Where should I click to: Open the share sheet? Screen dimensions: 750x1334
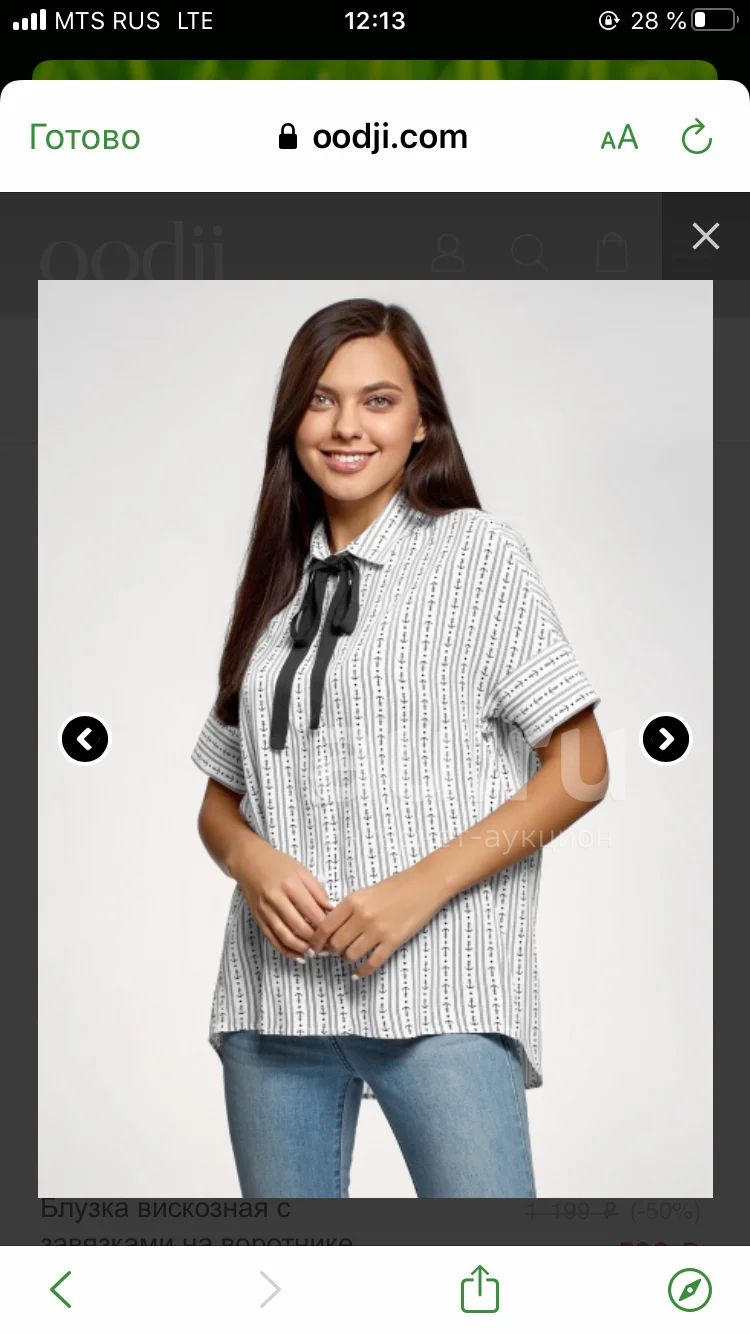tap(479, 1288)
